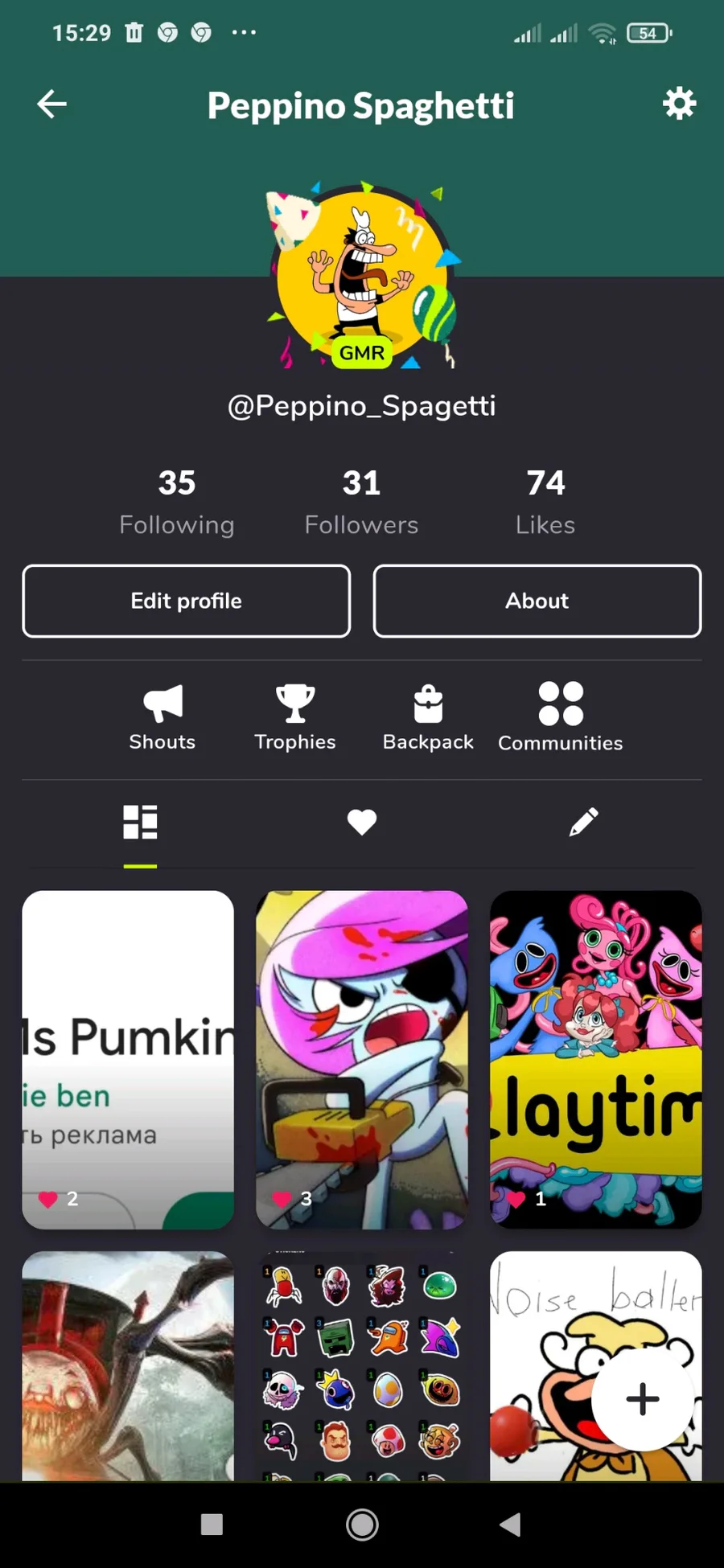The height and width of the screenshot is (1568, 724).
Task: Switch to the pencil drafts tab
Action: coord(583,823)
